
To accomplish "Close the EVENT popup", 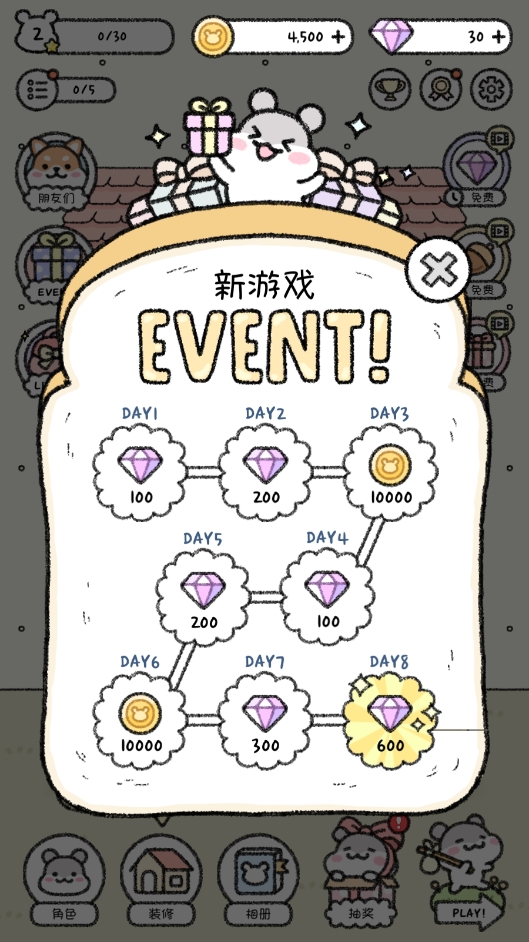I will coord(440,270).
